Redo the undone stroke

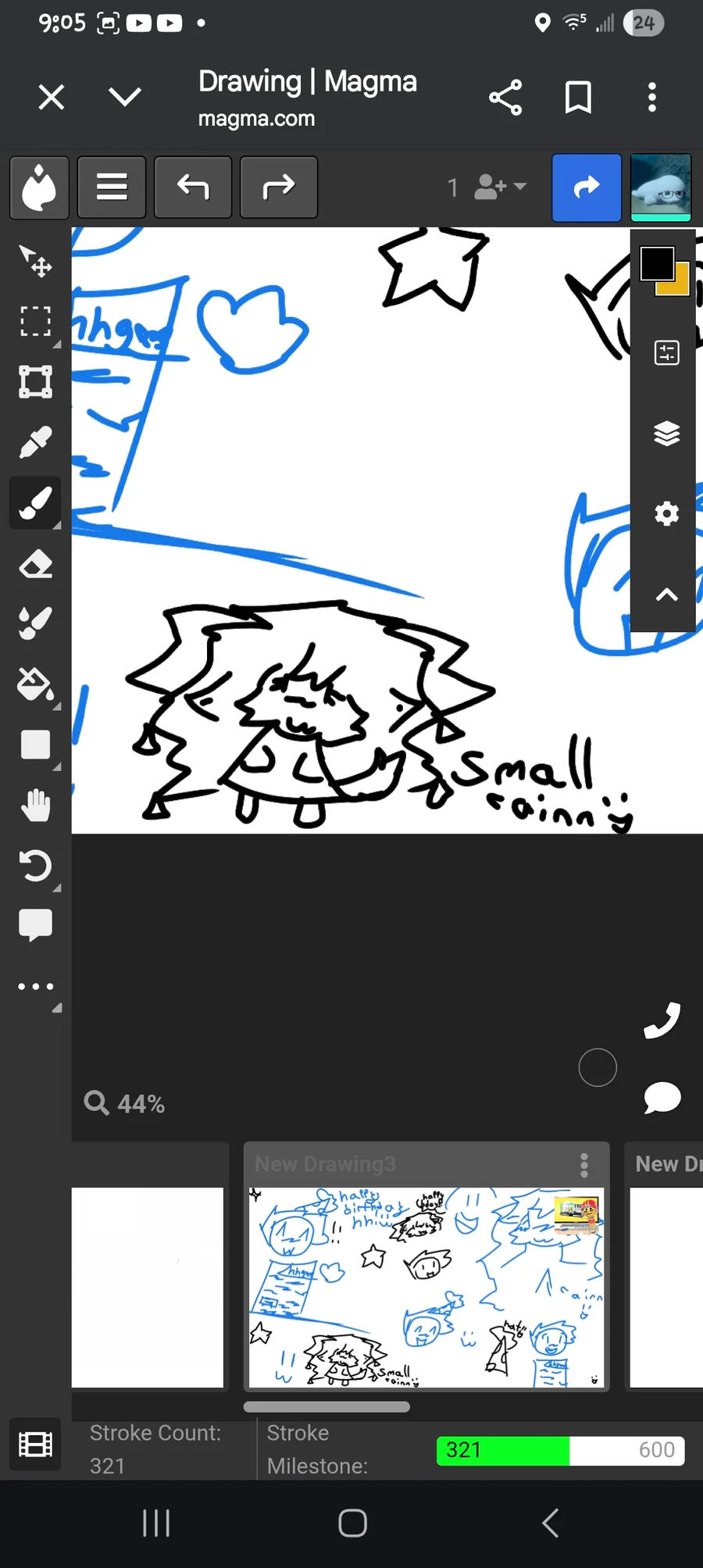279,187
